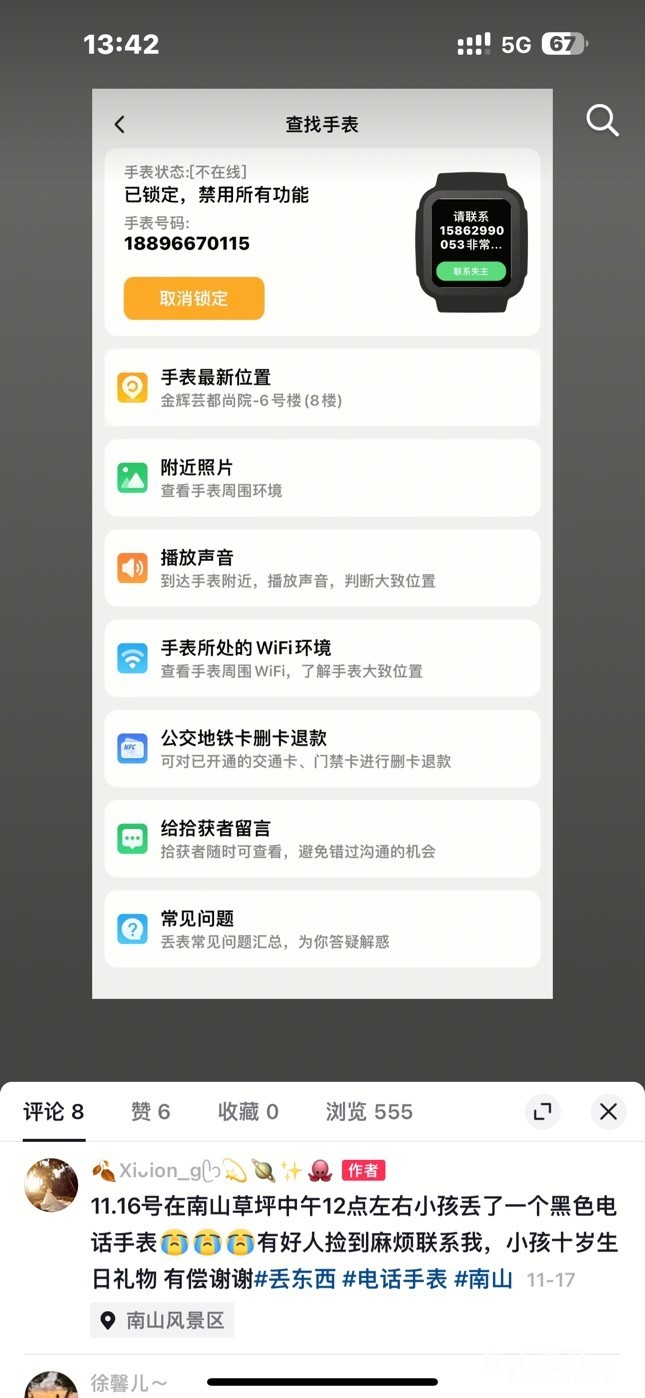The width and height of the screenshot is (645, 1398).
Task: Switch to the 收藏 tab
Action: [x=248, y=1112]
